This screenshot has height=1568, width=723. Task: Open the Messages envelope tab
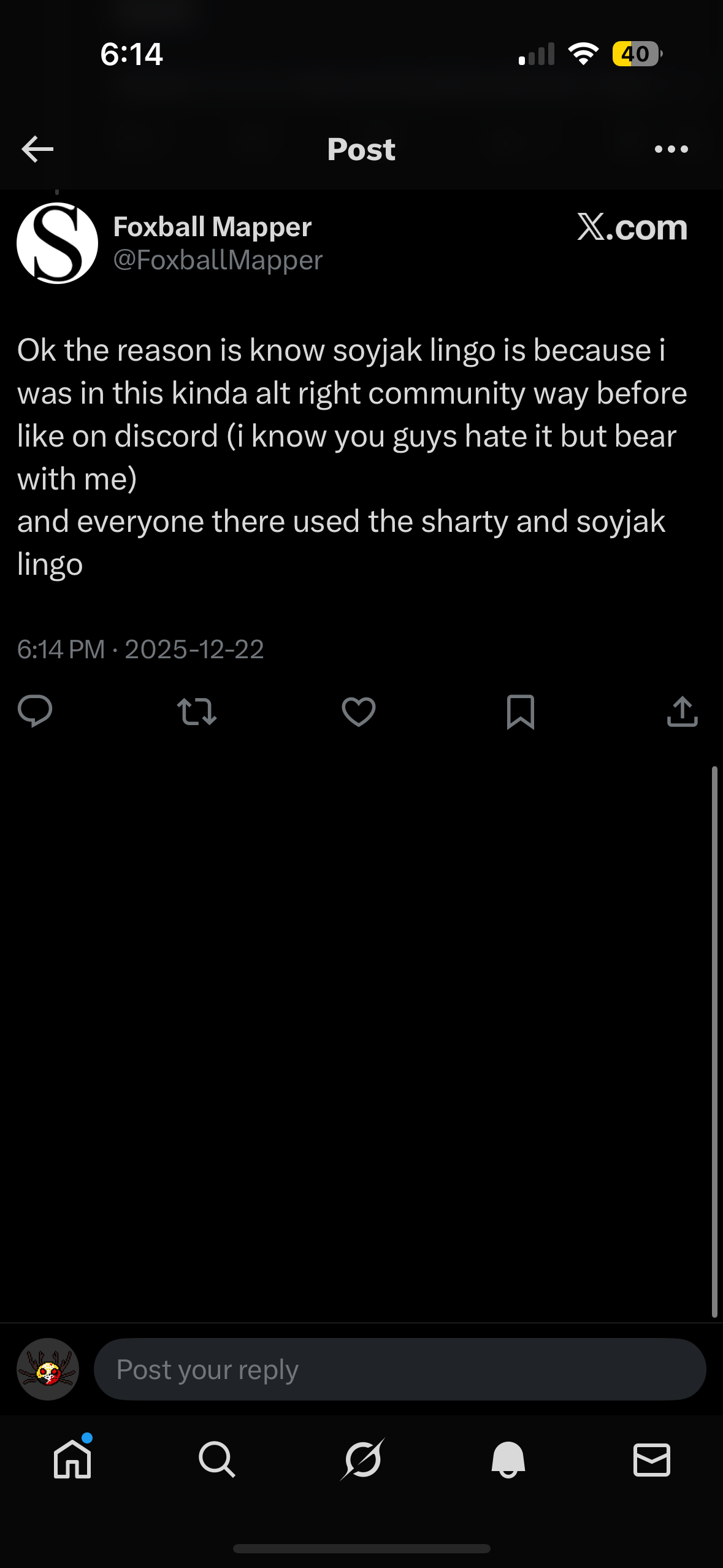tap(651, 1459)
